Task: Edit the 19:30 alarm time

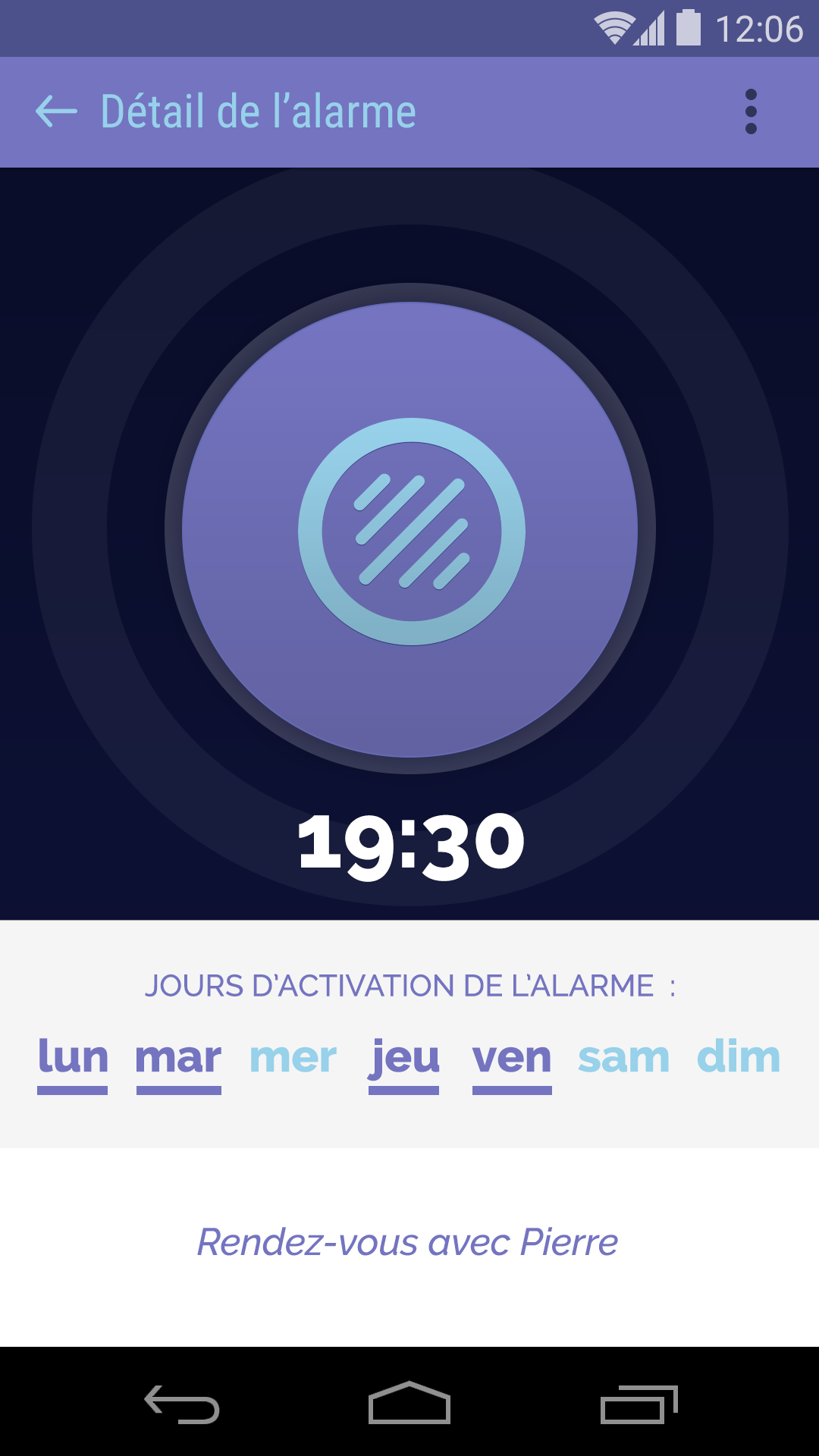Action: point(410,845)
